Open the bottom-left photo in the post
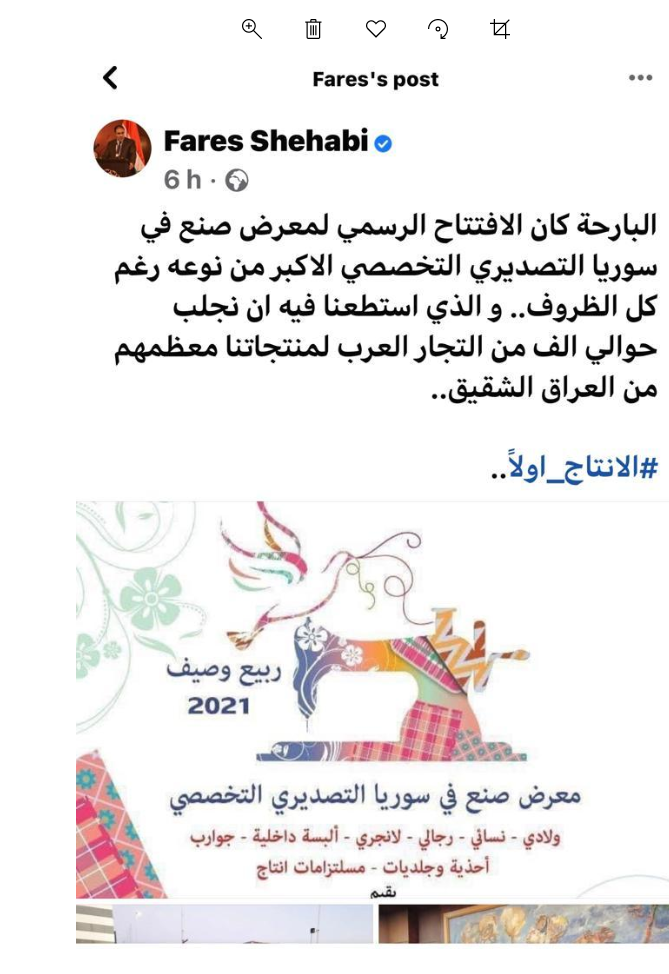This screenshot has height=974, width=669. [224, 924]
